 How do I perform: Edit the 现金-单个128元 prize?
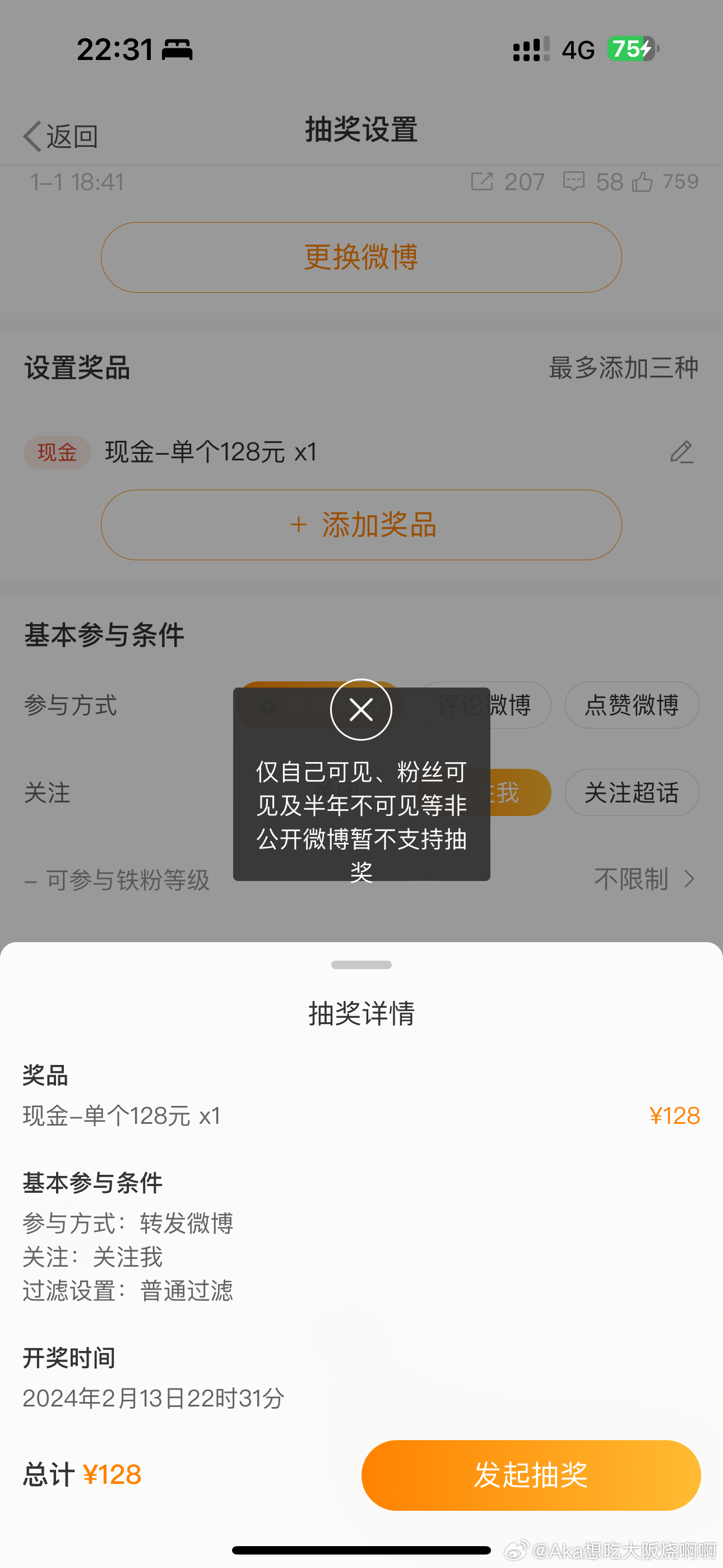point(682,452)
